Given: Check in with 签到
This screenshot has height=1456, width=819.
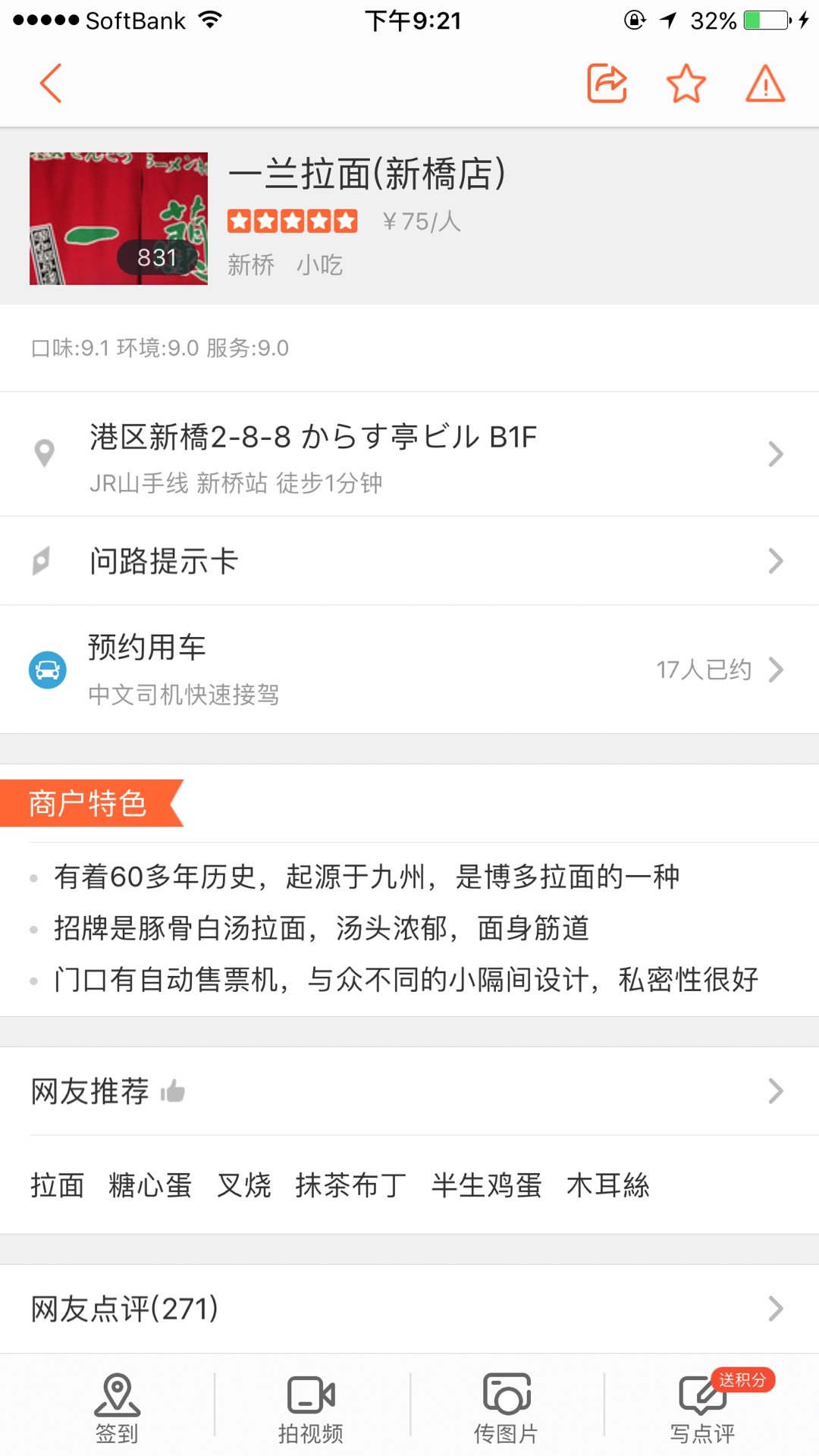Looking at the screenshot, I should pos(117,1407).
